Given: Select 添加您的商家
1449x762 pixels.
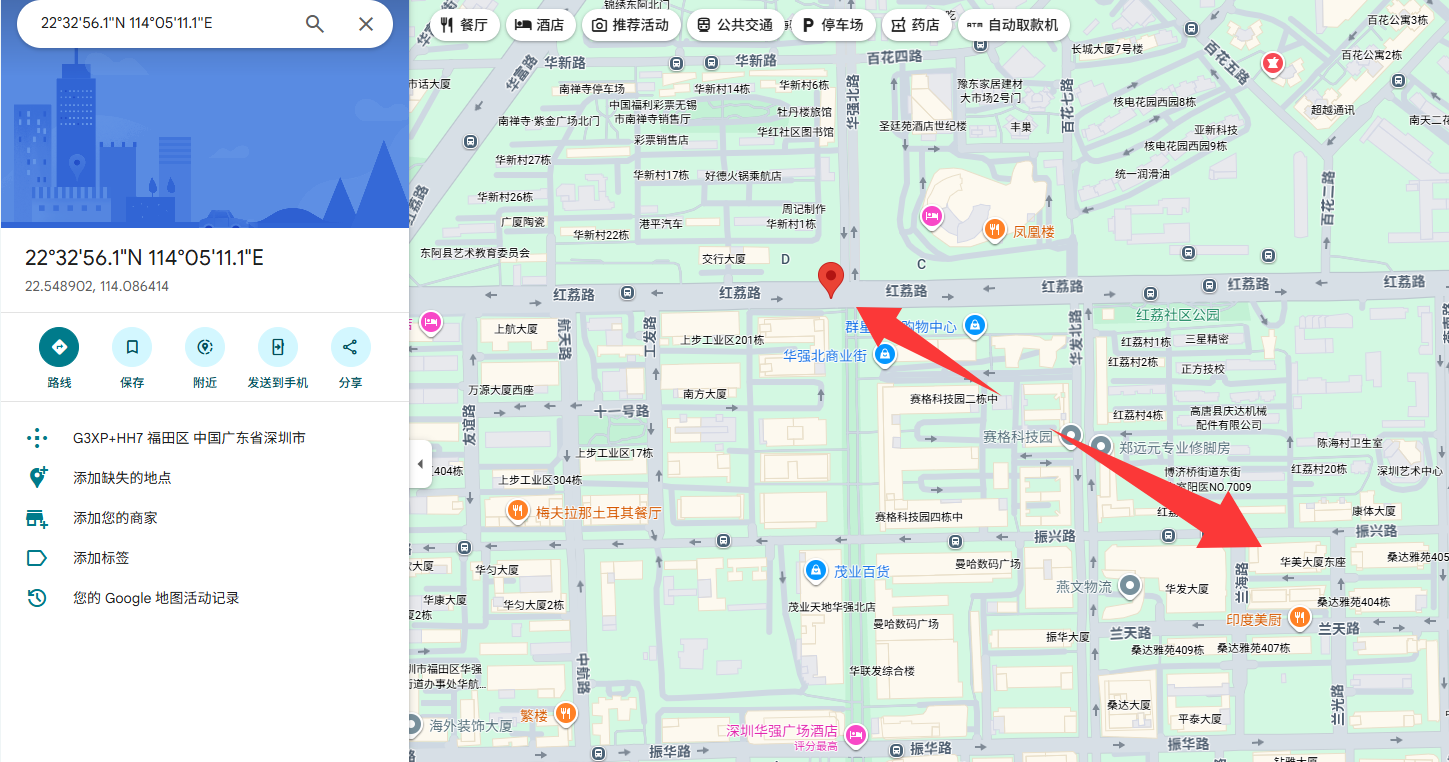Looking at the screenshot, I should pos(115,518).
